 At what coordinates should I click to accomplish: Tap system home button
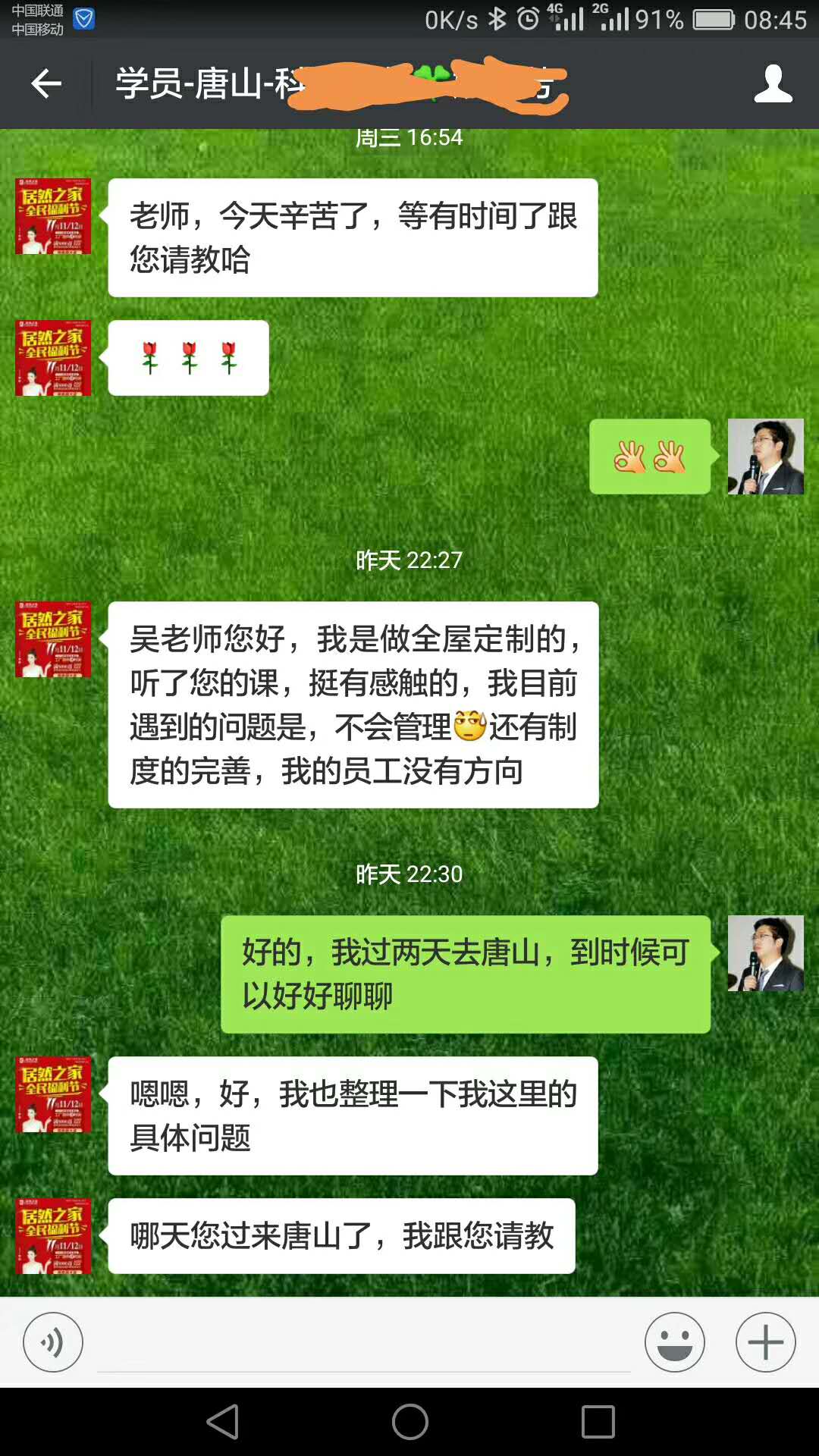click(x=409, y=1422)
